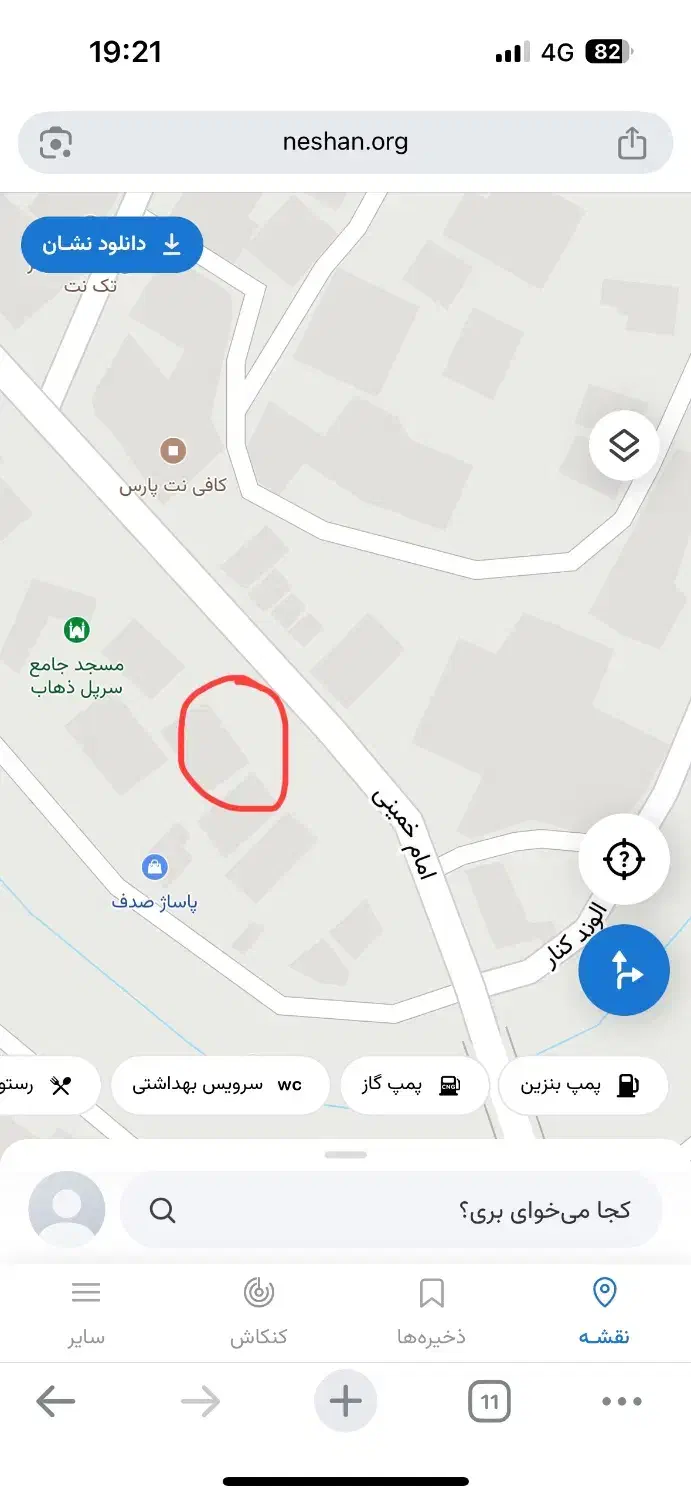Filter by سرویس بهداشتی chip
This screenshot has height=1500, width=691.
point(219,1085)
